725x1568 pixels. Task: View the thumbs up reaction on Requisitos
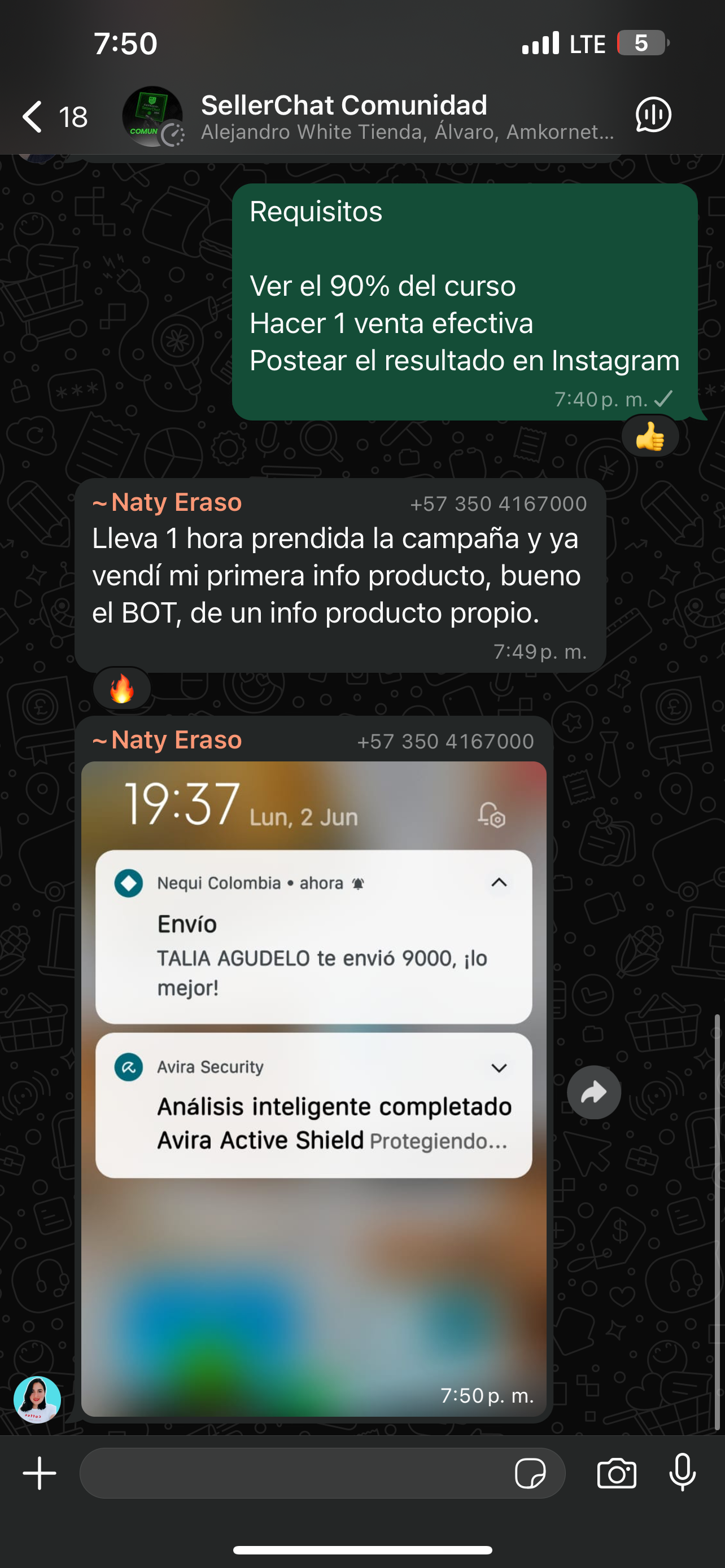click(x=649, y=436)
